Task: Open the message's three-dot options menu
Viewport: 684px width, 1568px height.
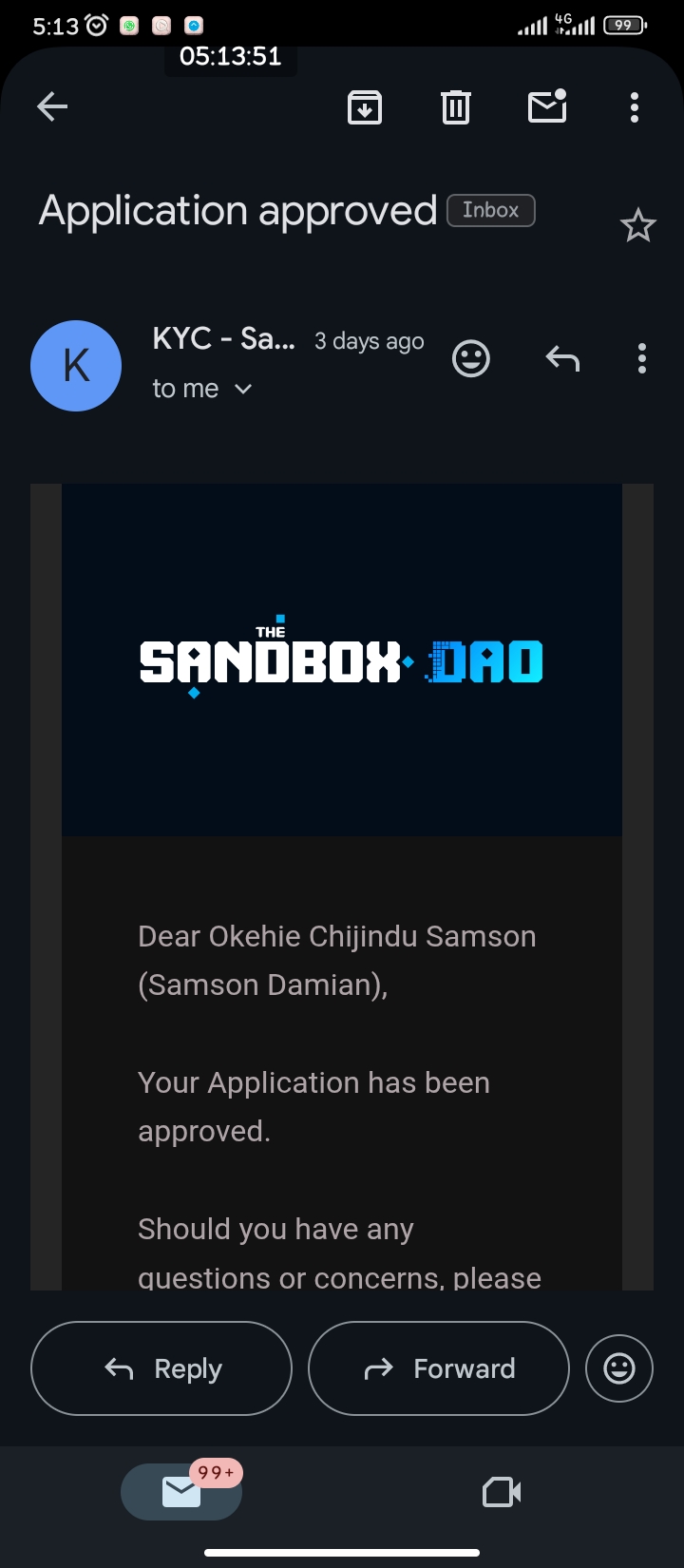Action: pos(642,358)
